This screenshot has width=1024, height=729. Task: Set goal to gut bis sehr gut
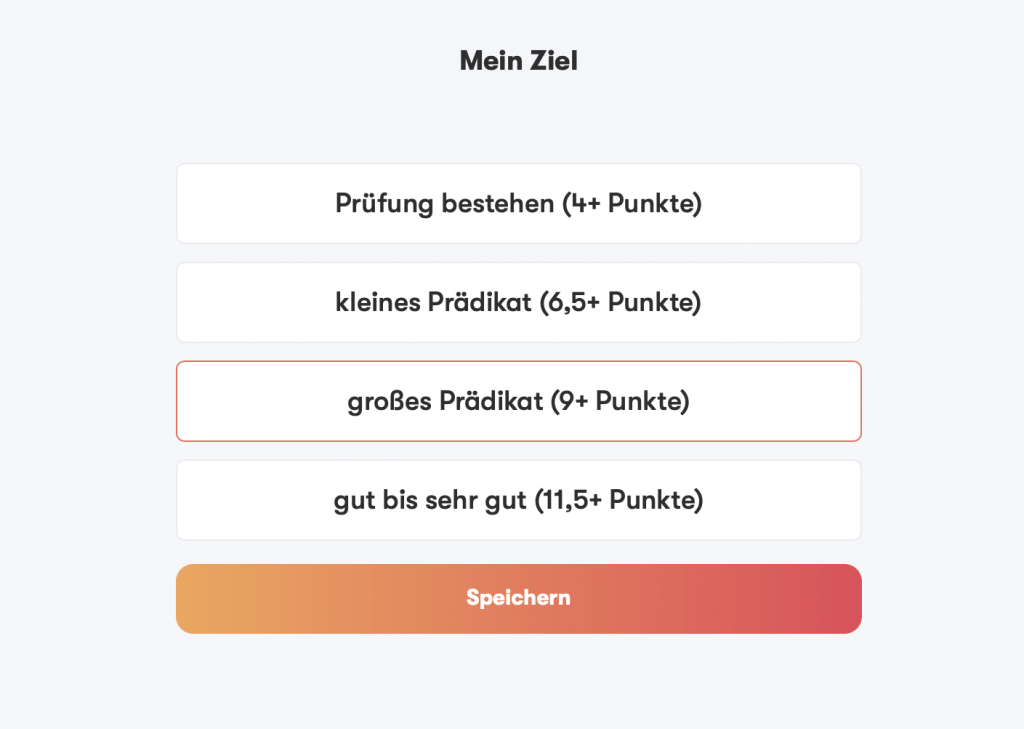point(518,500)
